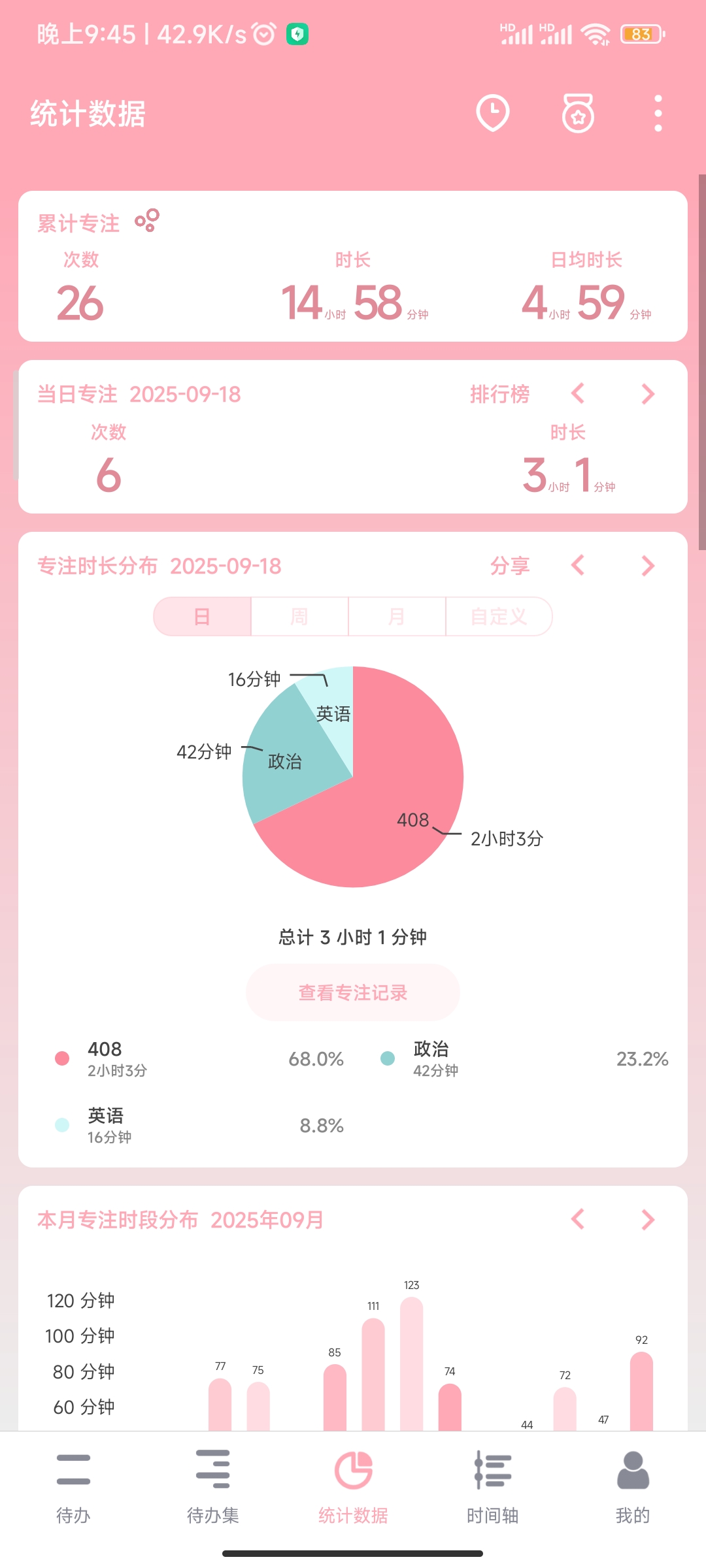
Task: Switch to the 月 view
Action: pos(397,616)
